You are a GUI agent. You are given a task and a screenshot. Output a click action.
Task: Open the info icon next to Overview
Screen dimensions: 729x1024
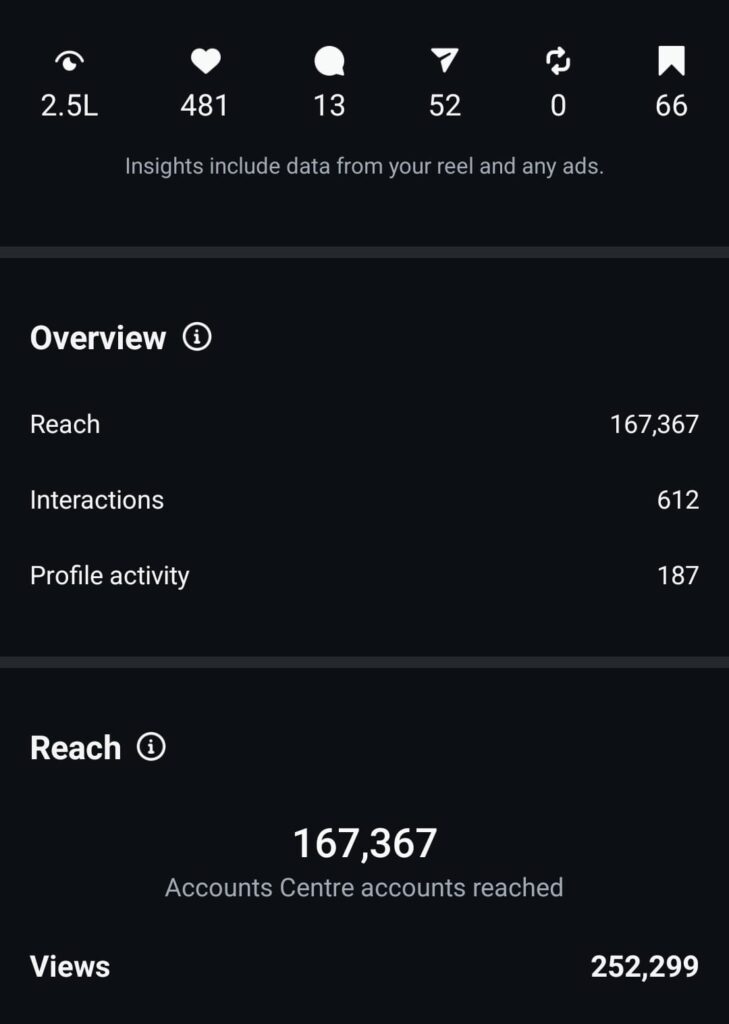point(197,338)
